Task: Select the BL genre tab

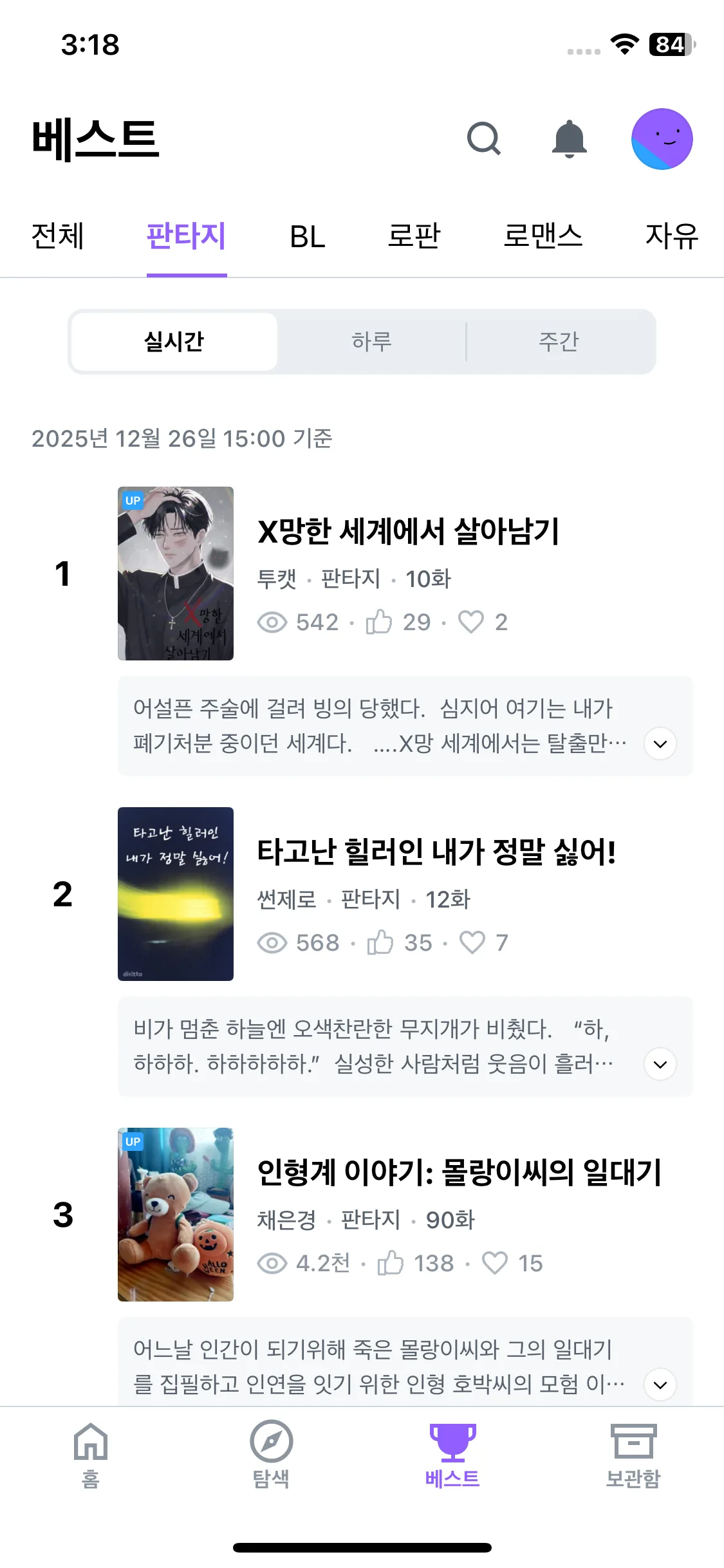Action: [308, 237]
